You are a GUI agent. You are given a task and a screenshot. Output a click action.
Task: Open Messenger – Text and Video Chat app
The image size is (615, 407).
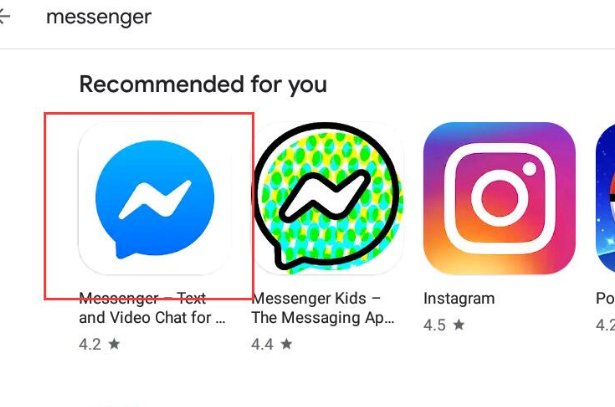pyautogui.click(x=154, y=198)
